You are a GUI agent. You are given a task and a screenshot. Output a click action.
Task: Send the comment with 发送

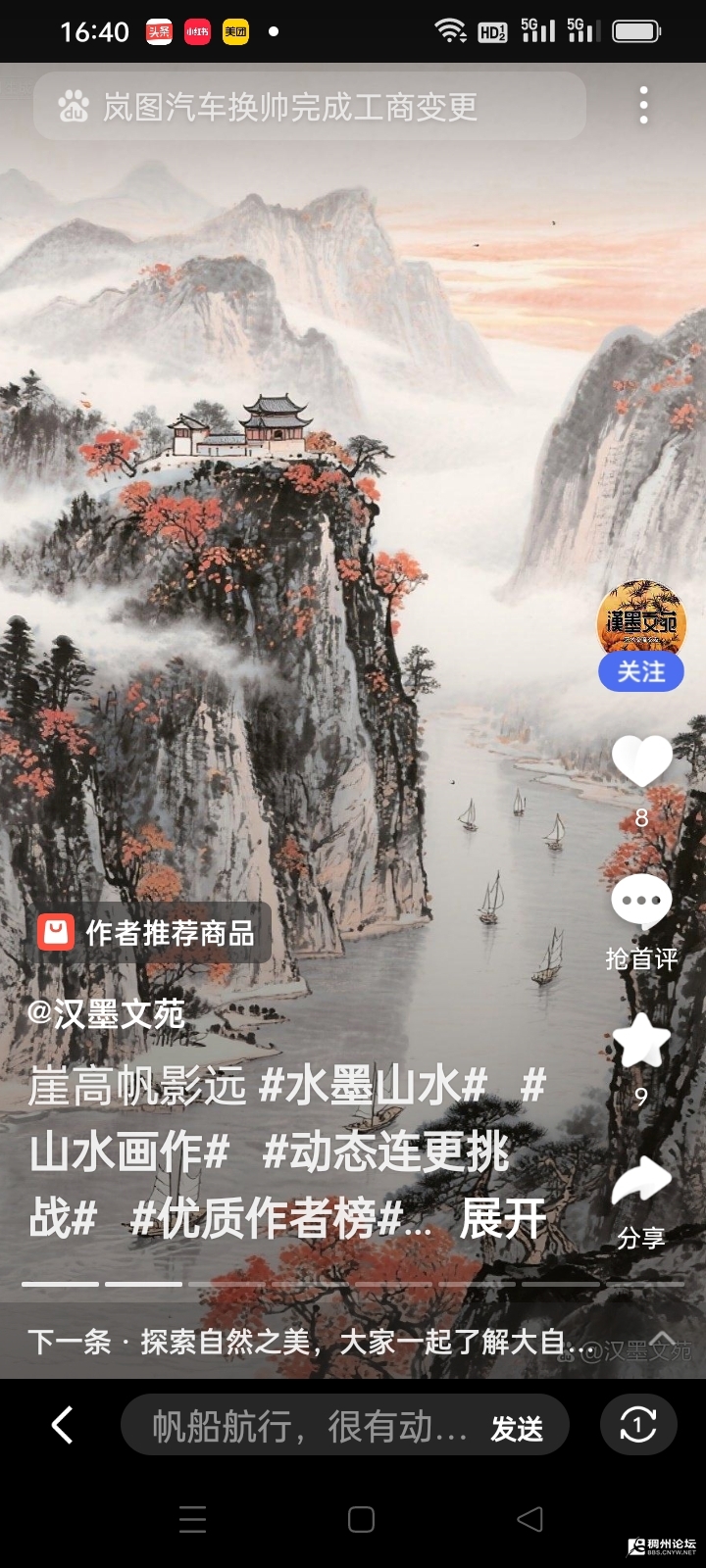click(x=517, y=1428)
